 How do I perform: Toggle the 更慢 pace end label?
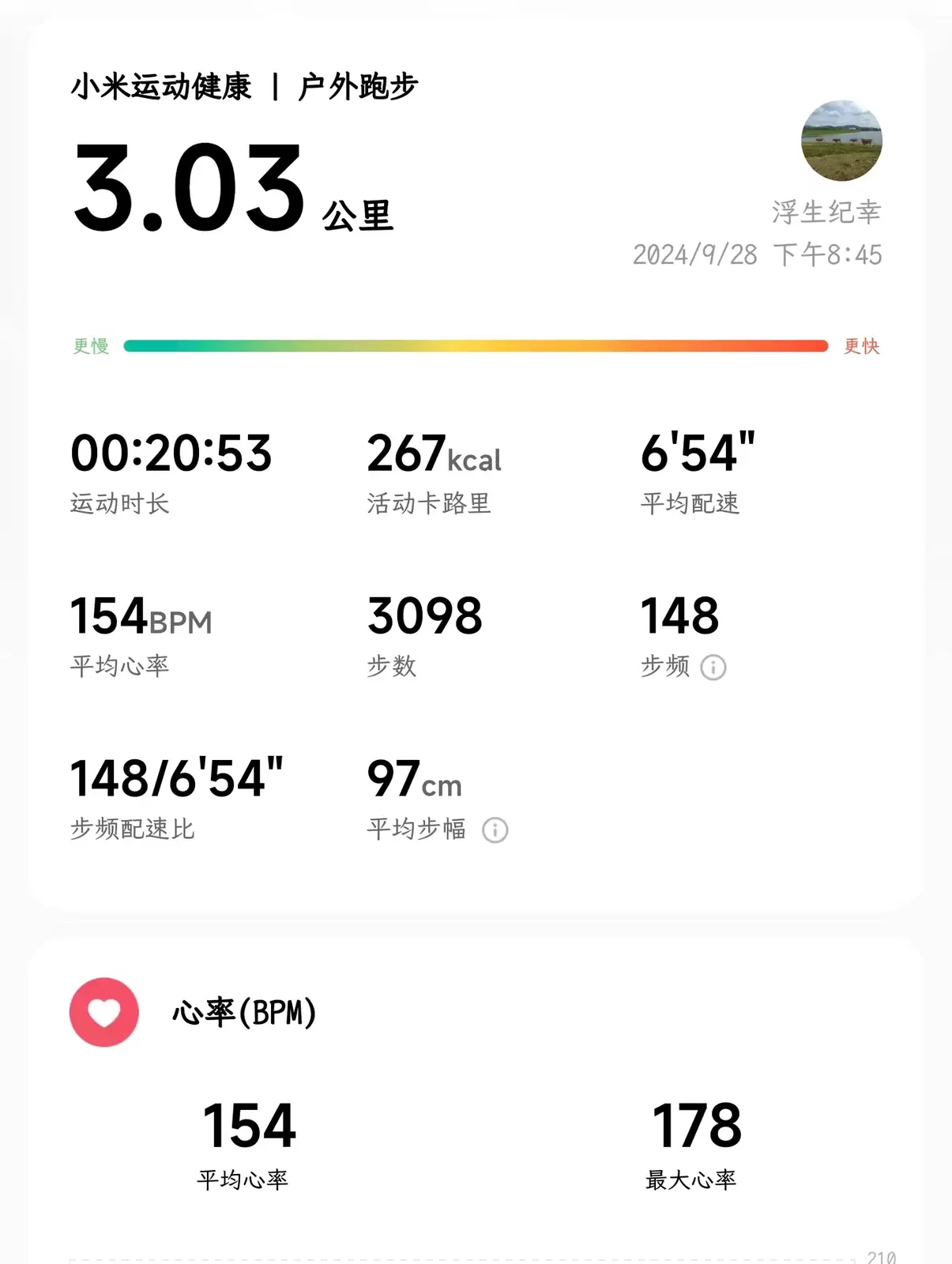[x=89, y=345]
